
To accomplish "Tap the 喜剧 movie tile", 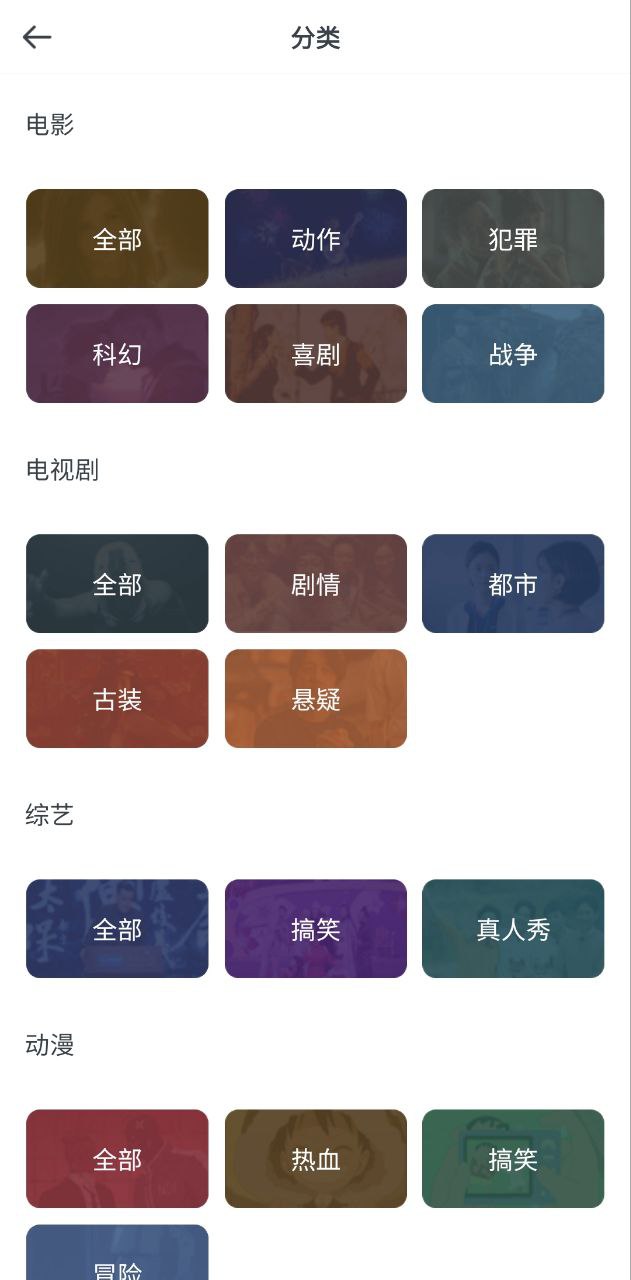I will pos(315,354).
